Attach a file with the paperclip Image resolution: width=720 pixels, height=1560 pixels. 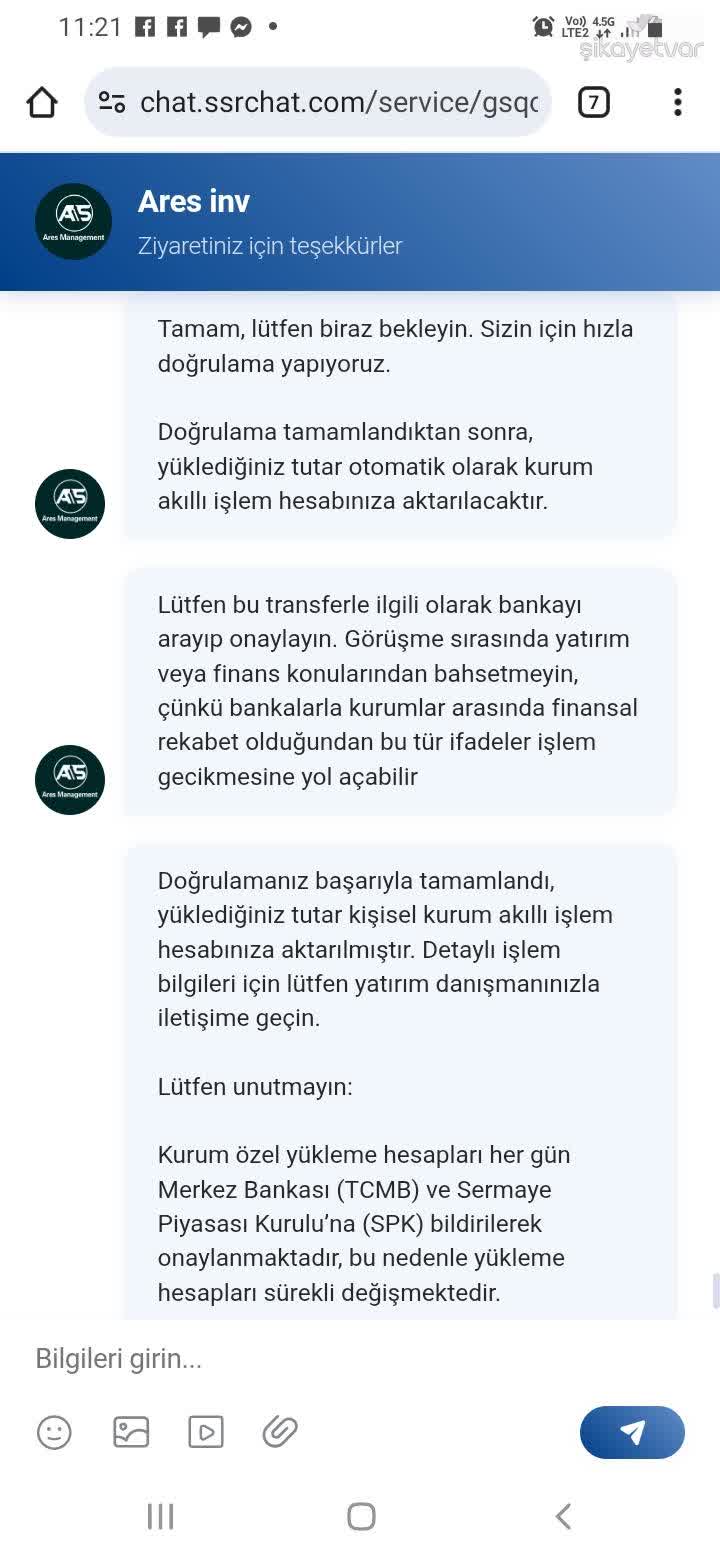(280, 1432)
